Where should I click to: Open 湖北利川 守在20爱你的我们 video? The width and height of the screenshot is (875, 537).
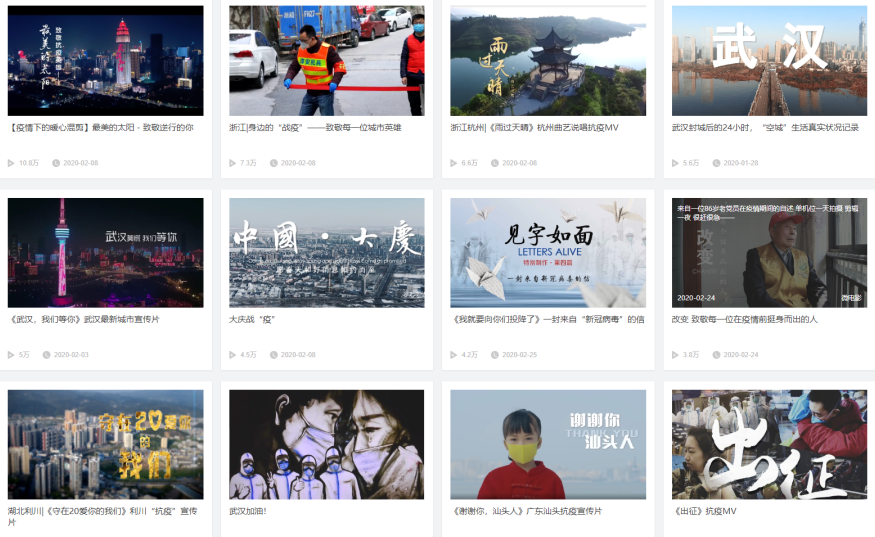105,444
